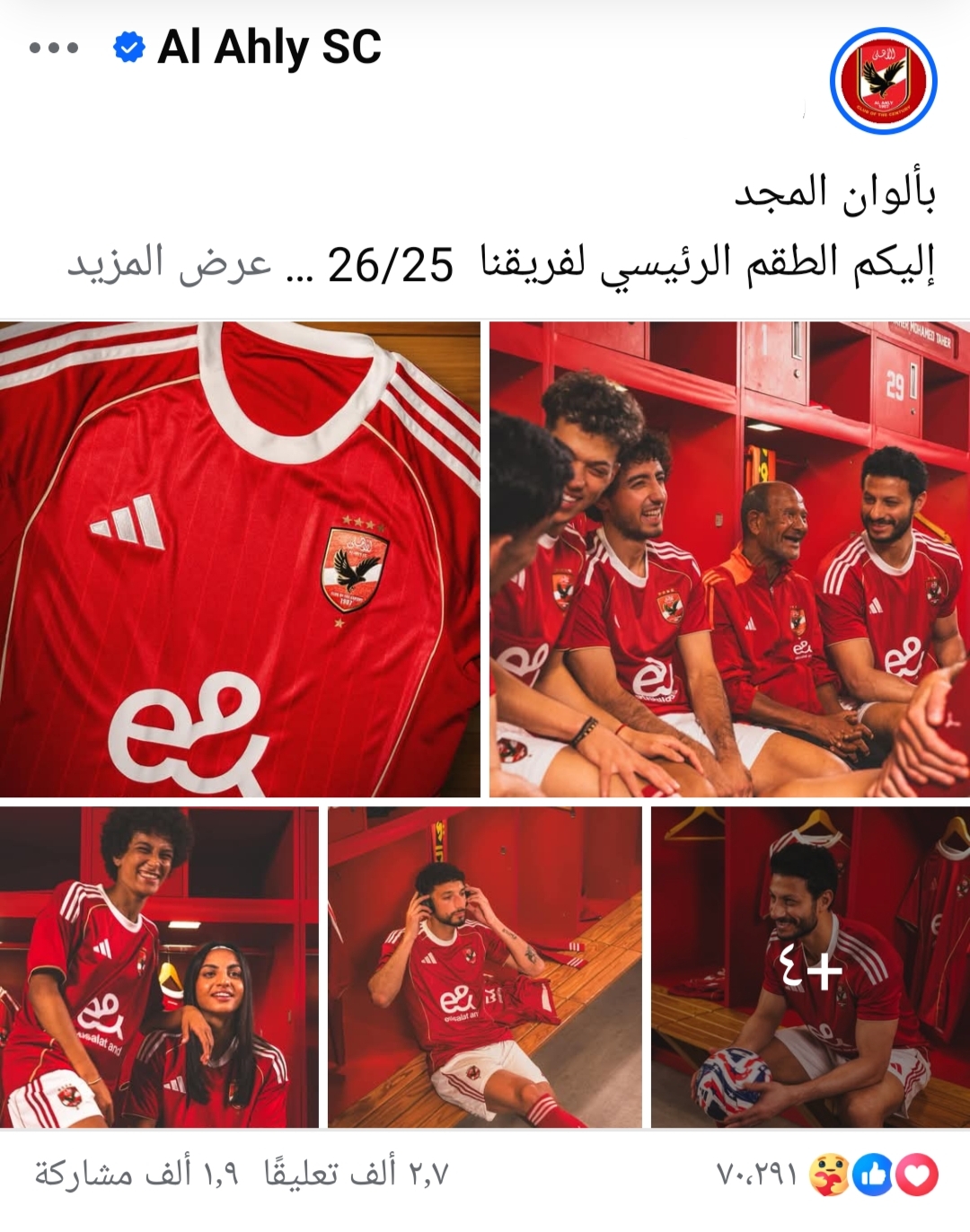Open the locker room group photo
The width and height of the screenshot is (970, 1232).
[x=729, y=559]
